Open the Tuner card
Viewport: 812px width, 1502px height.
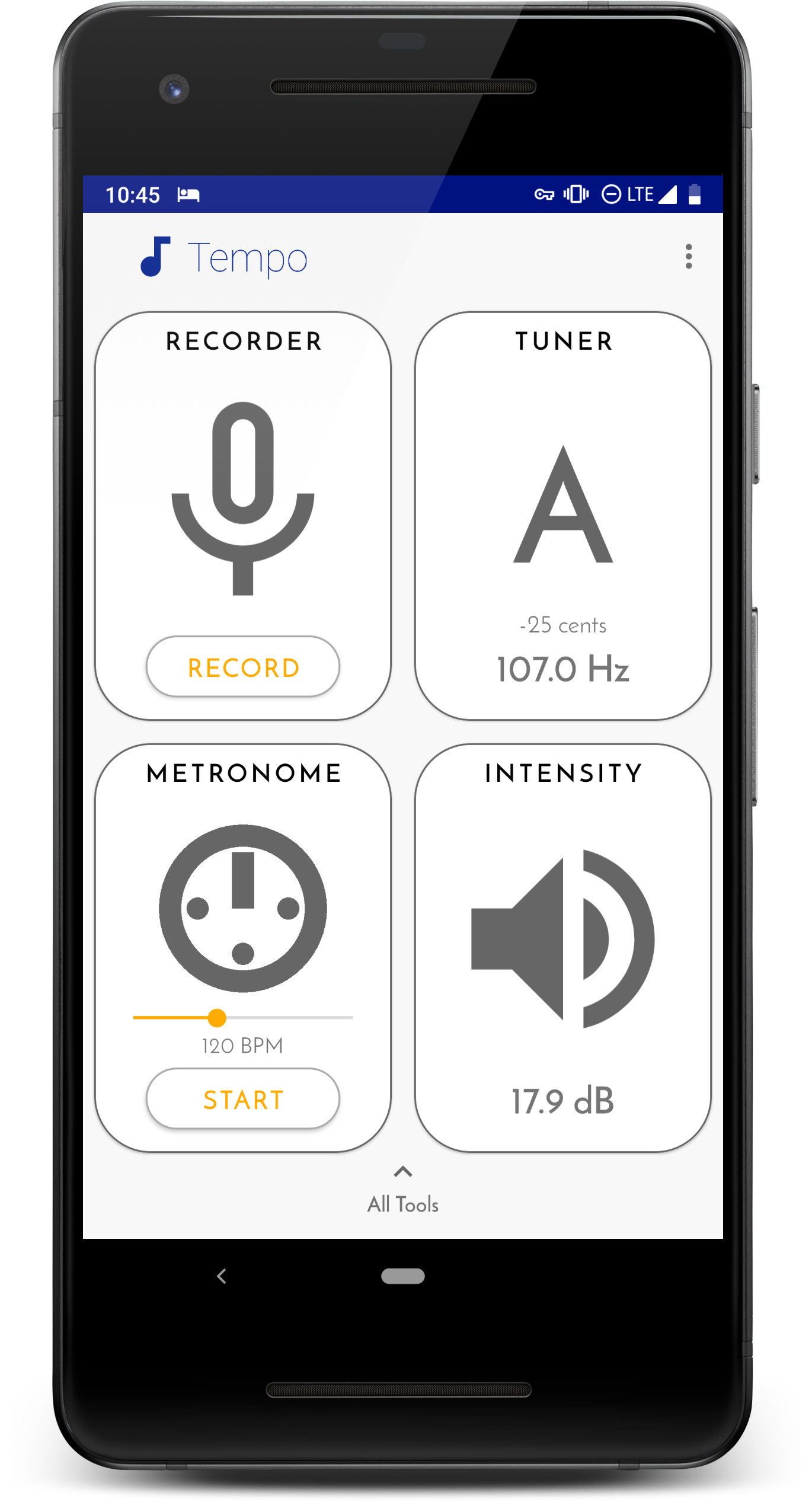pos(563,516)
